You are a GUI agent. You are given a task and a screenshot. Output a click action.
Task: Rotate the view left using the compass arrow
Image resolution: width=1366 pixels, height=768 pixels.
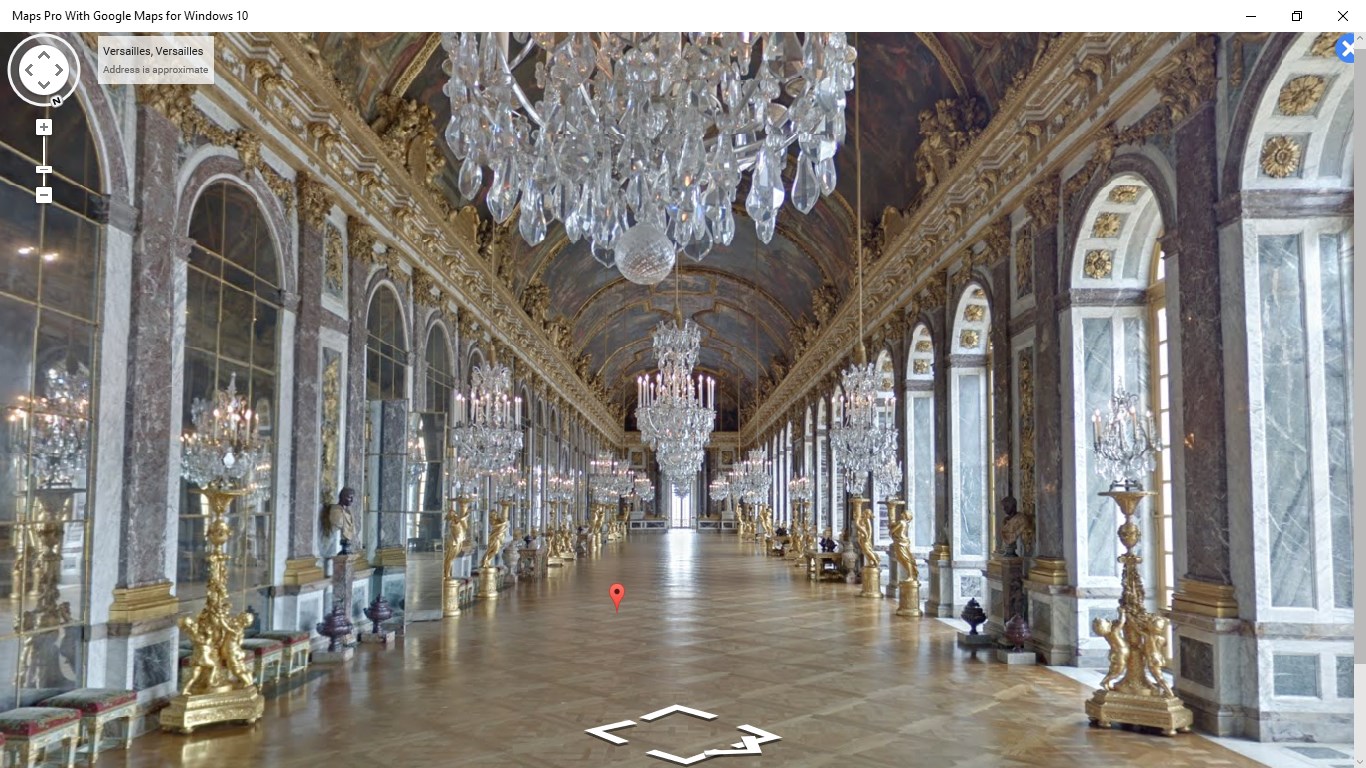coord(28,70)
